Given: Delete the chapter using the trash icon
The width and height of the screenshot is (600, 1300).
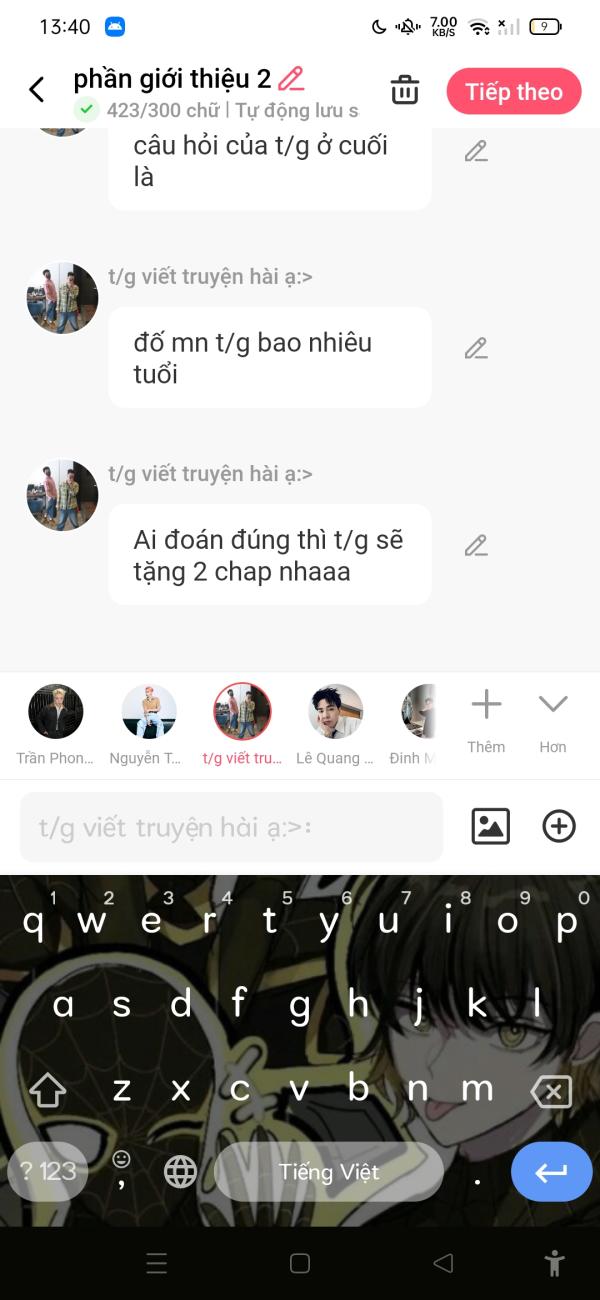Looking at the screenshot, I should click(405, 90).
